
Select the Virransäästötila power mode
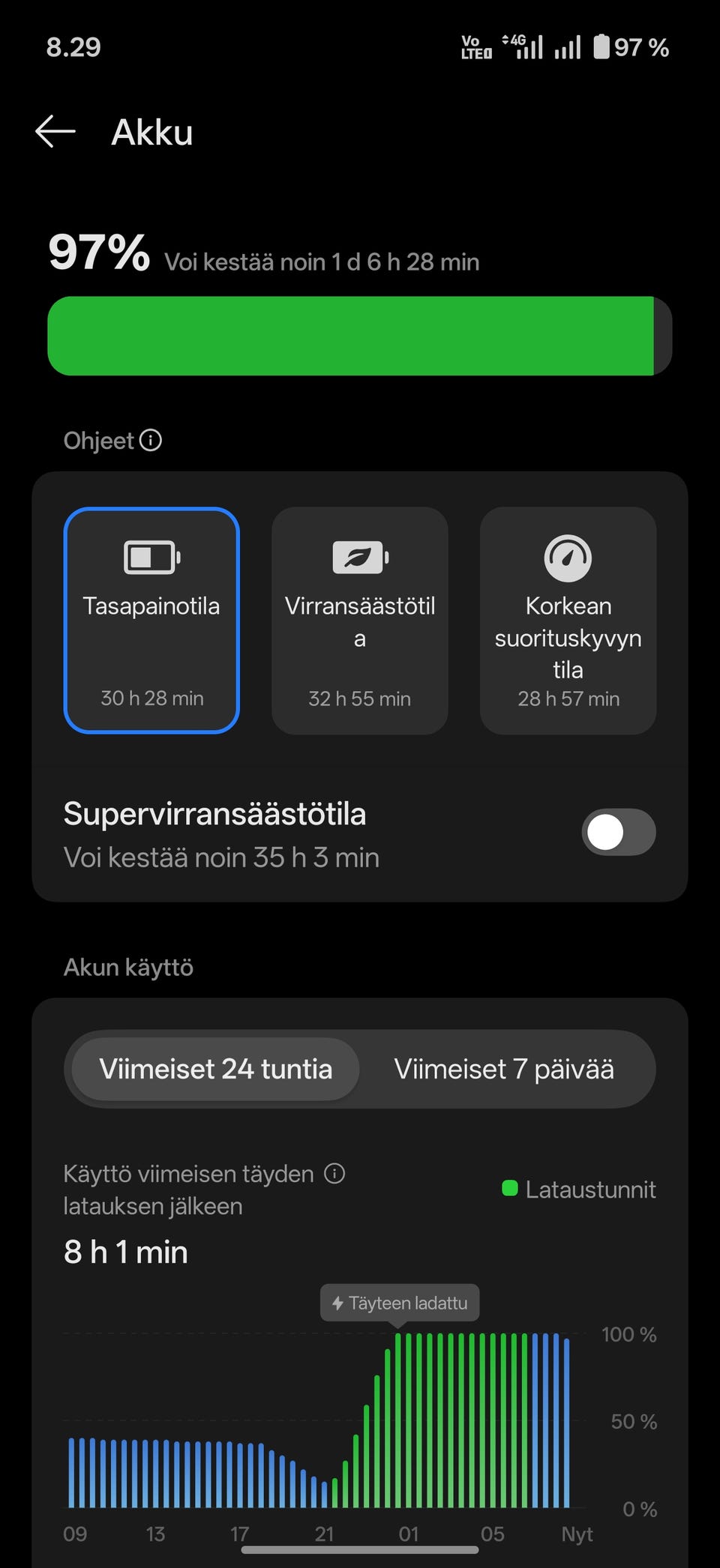358,621
